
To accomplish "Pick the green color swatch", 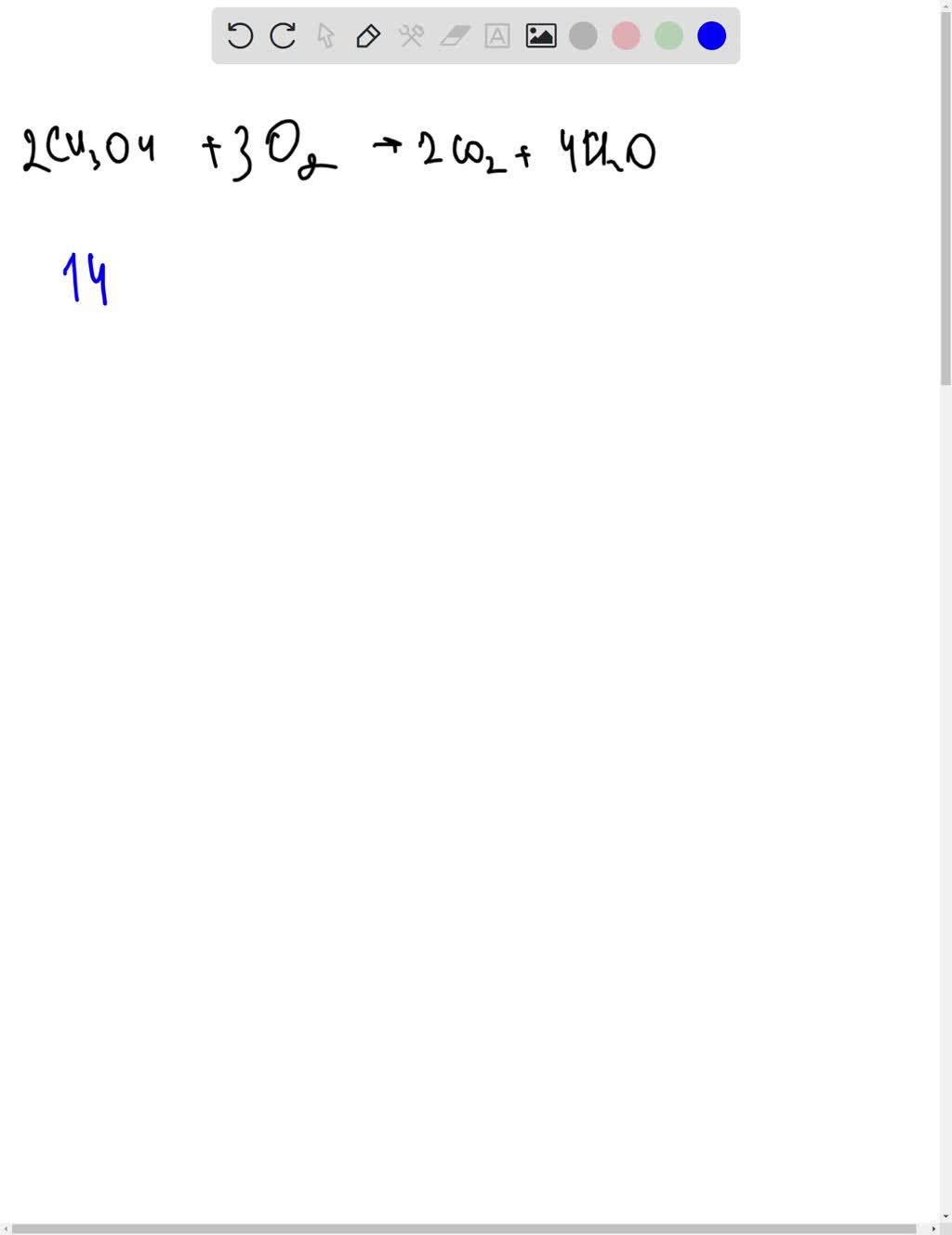I will coord(668,35).
